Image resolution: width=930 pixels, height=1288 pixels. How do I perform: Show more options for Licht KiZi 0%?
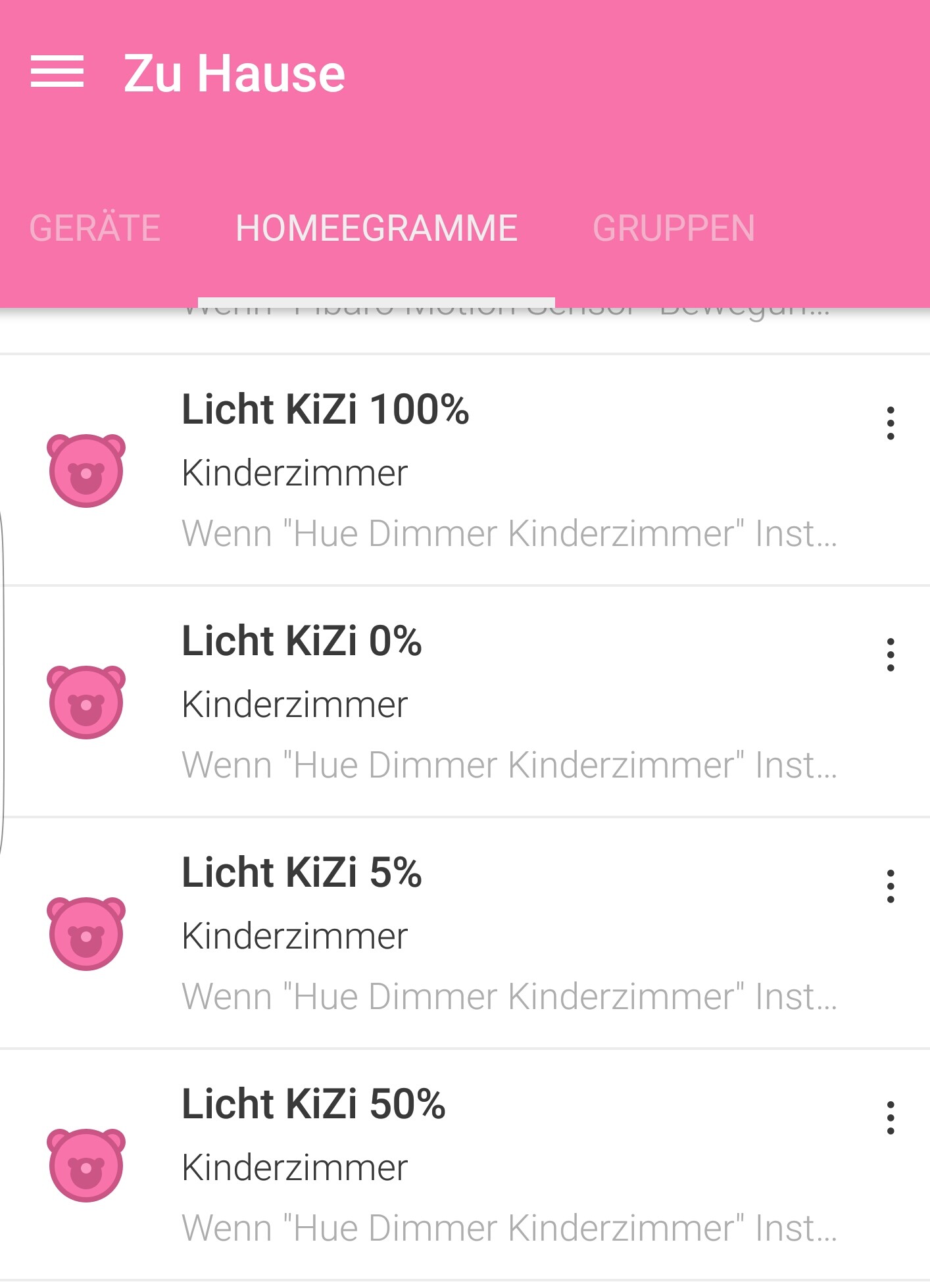[891, 655]
